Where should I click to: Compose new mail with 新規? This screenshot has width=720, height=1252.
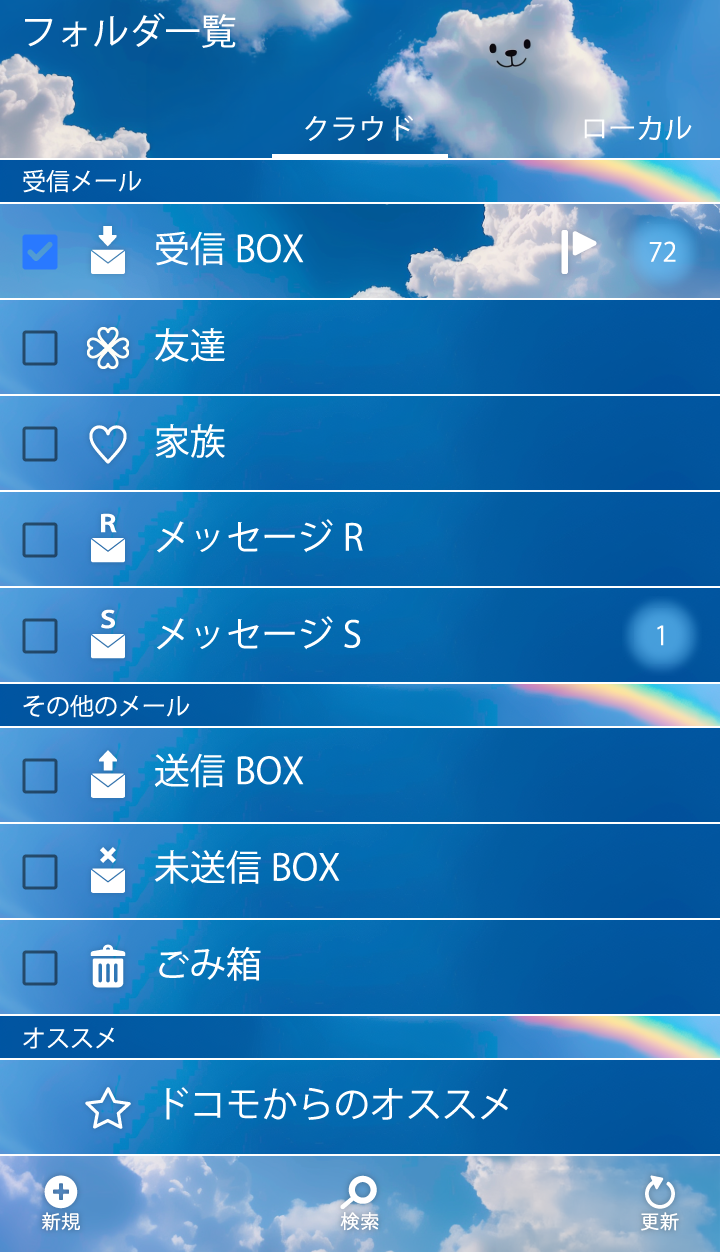pos(61,1203)
